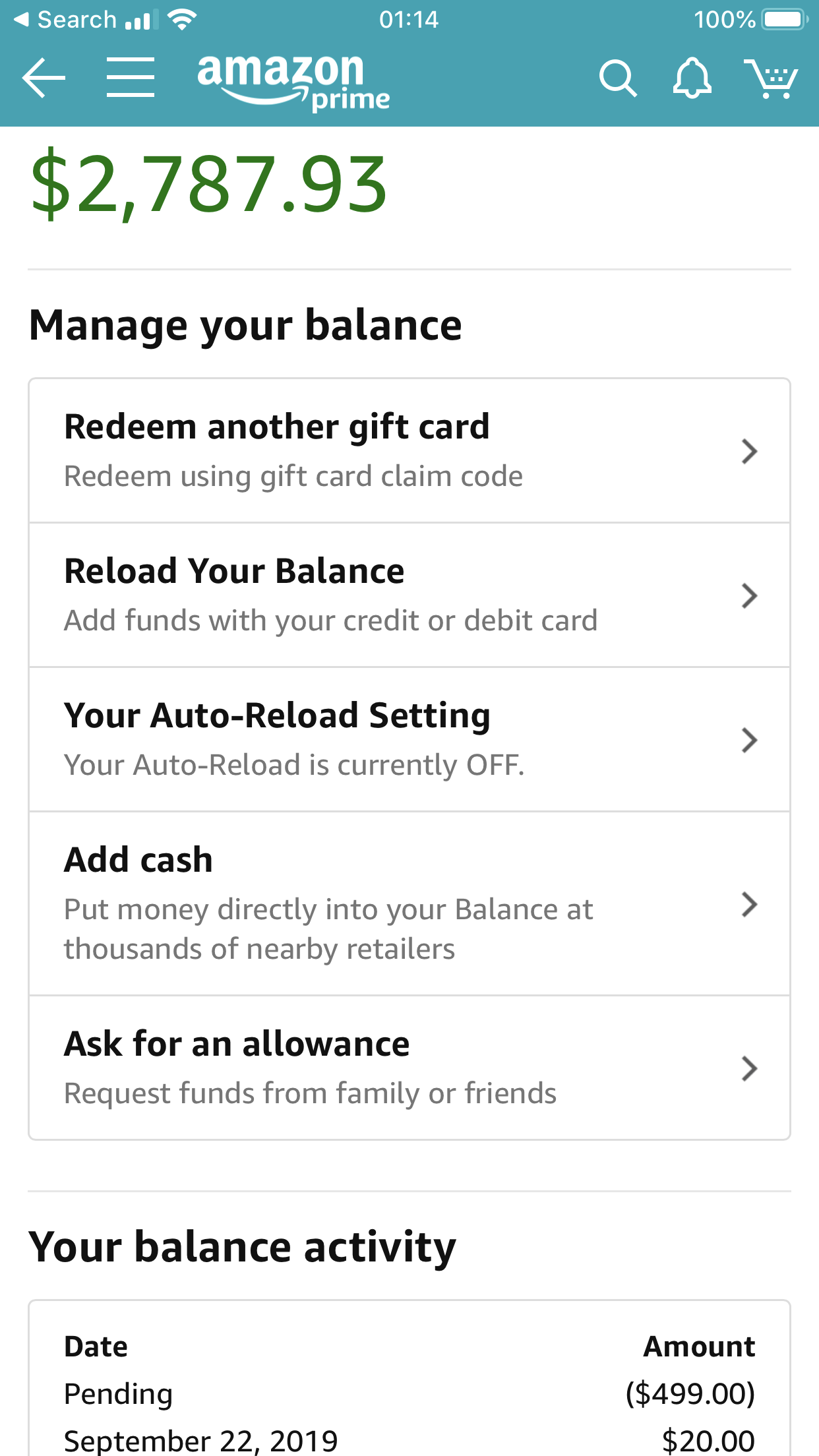Go to the Amazon Prime home logo
The height and width of the screenshot is (1456, 819).
click(293, 80)
